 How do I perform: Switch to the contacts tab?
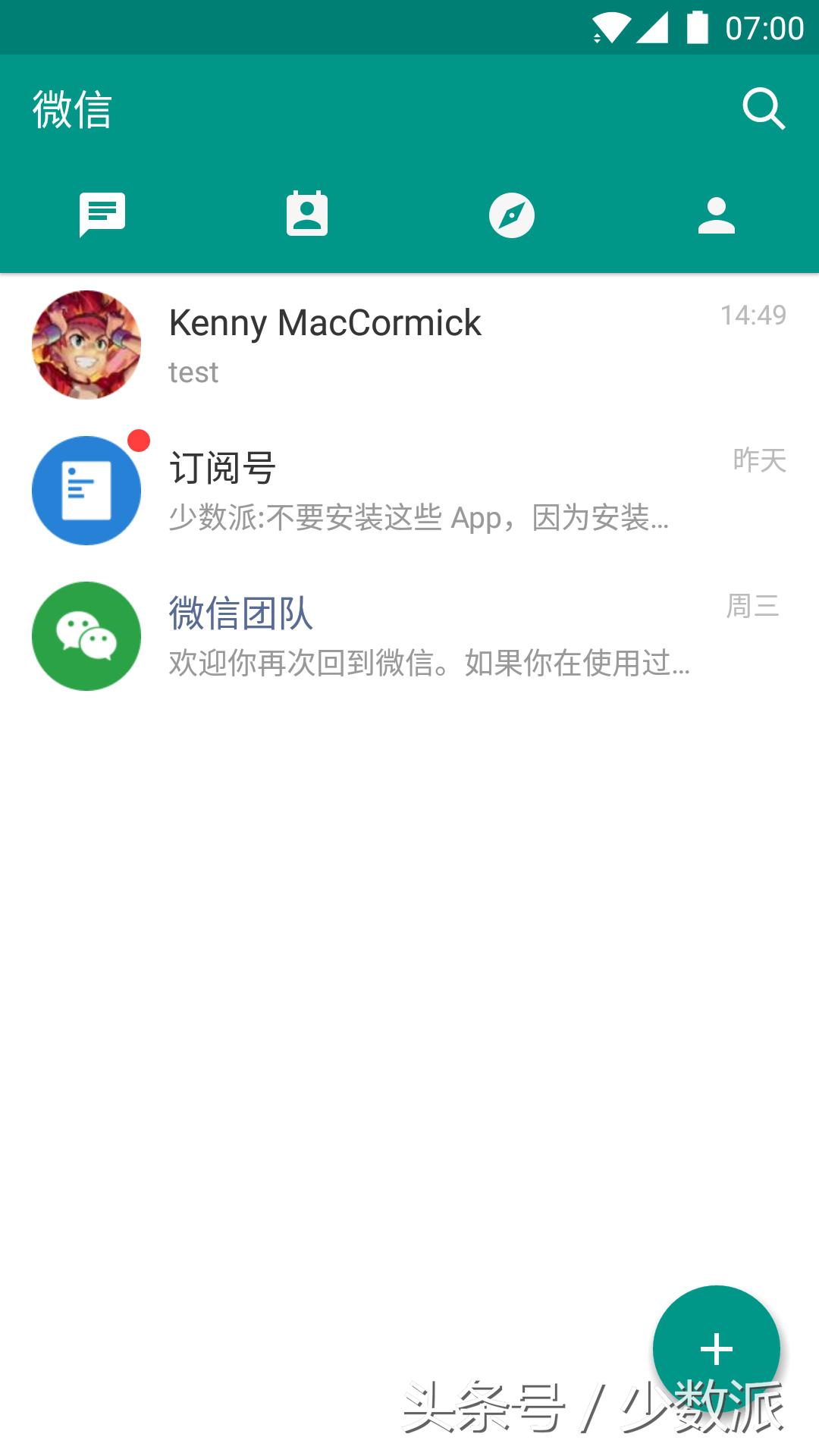click(x=307, y=215)
